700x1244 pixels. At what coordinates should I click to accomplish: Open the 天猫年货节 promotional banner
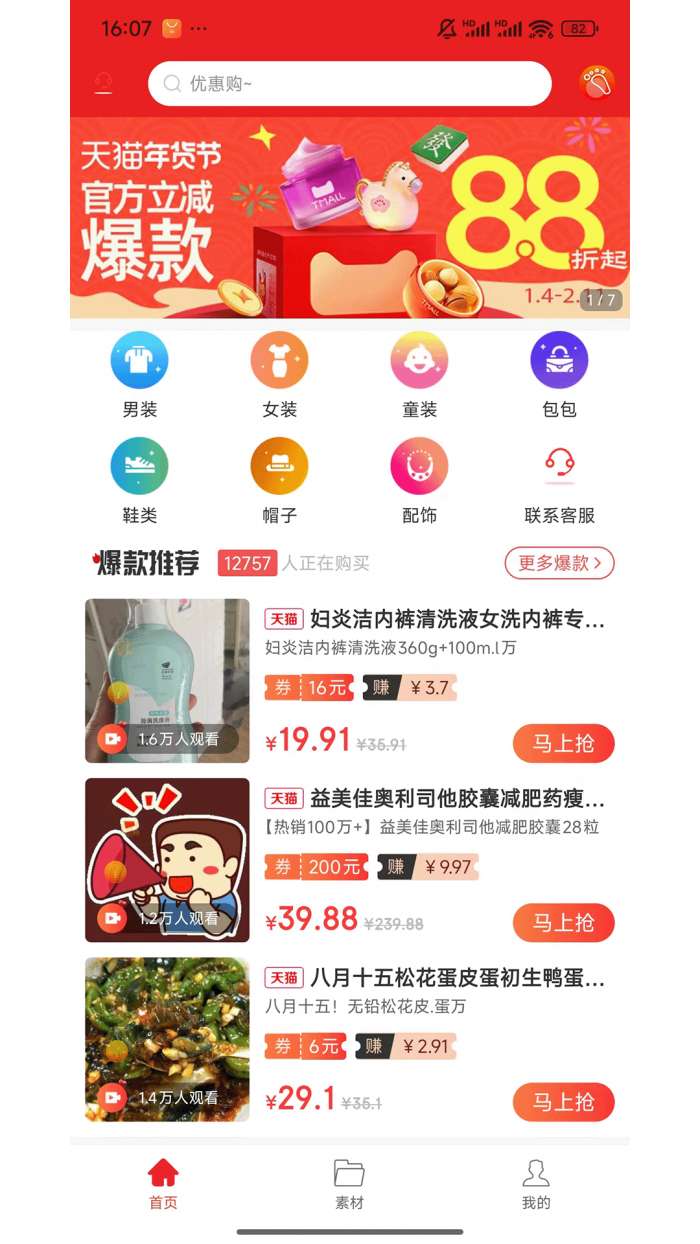point(350,217)
